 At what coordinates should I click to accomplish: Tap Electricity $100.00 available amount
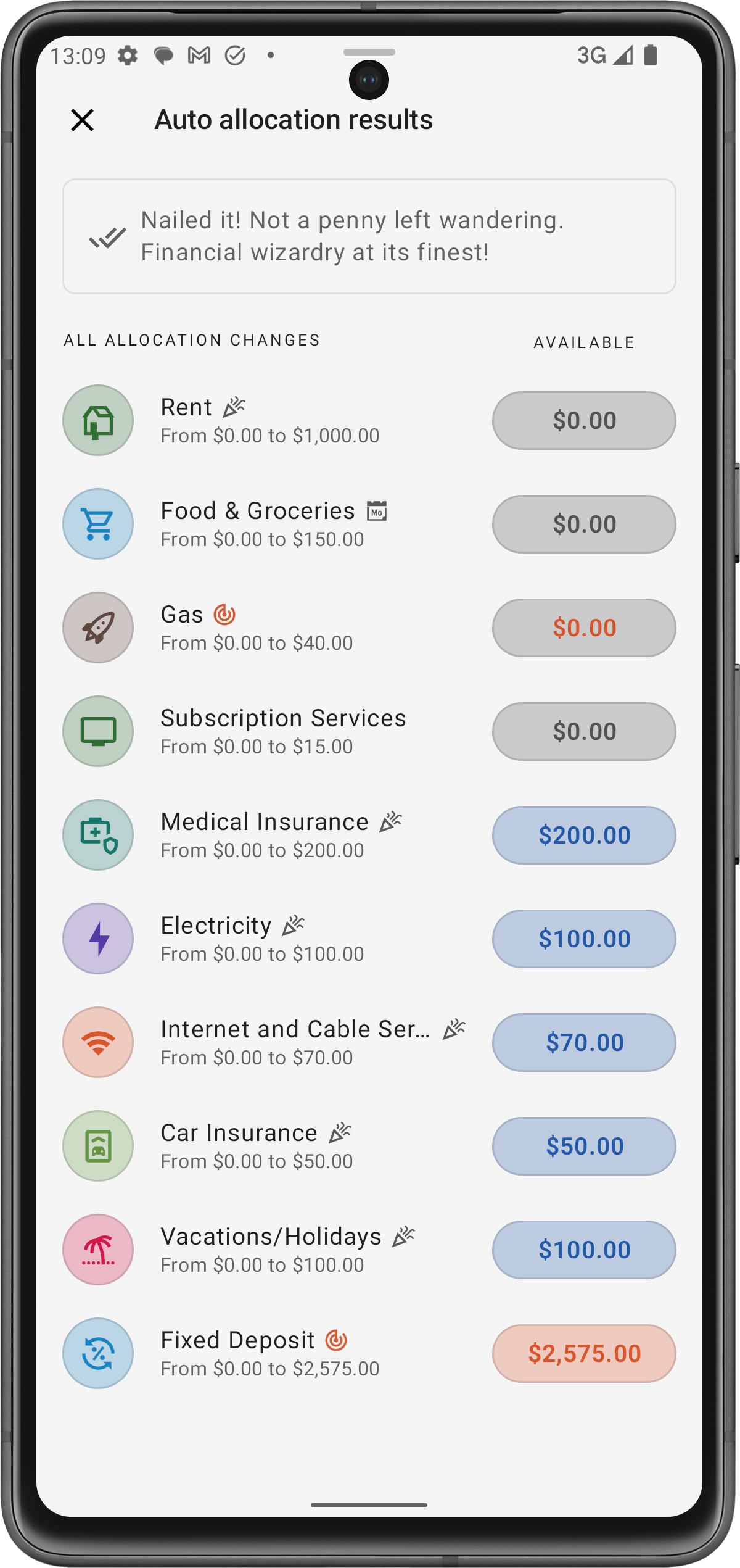click(583, 939)
